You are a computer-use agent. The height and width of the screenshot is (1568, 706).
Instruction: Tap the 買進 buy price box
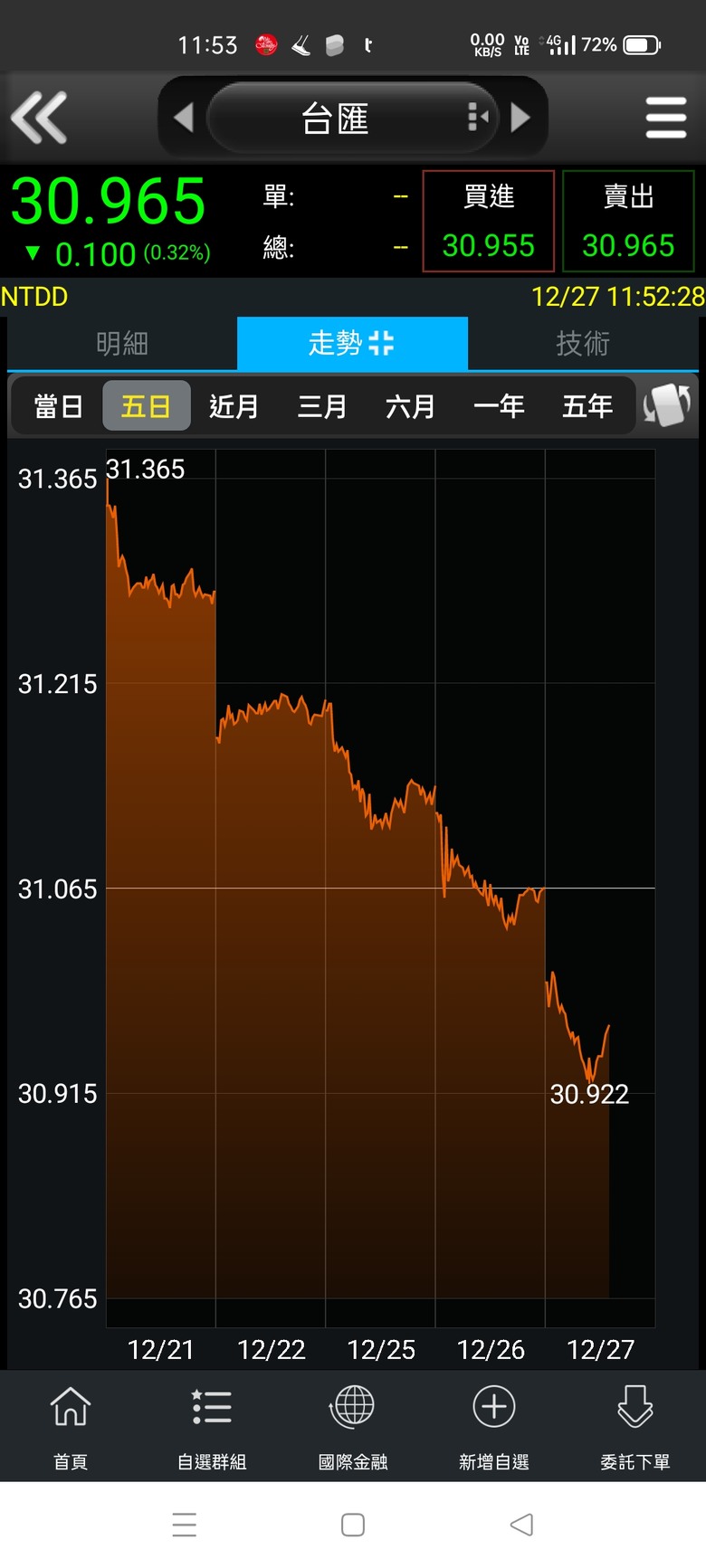[489, 221]
